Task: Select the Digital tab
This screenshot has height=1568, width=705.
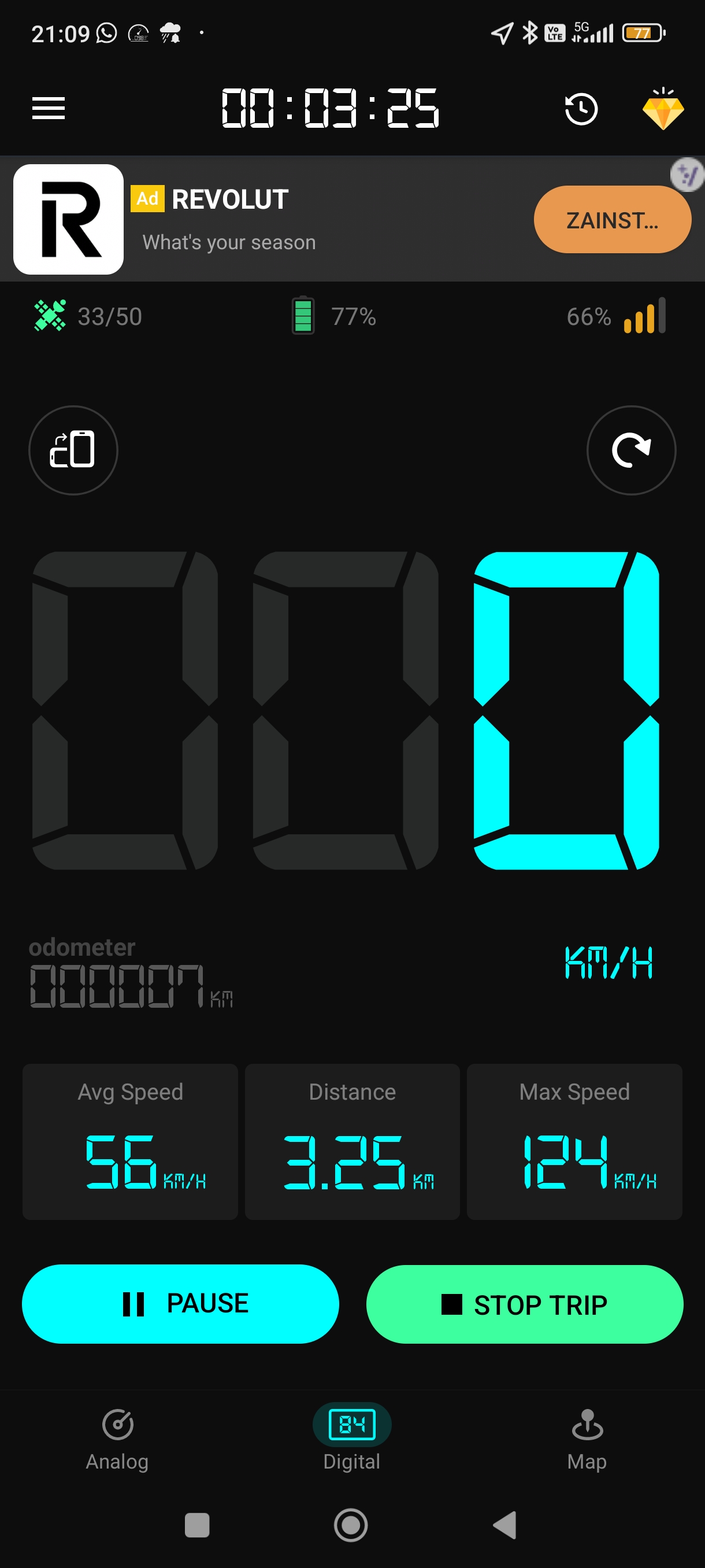Action: click(351, 1439)
